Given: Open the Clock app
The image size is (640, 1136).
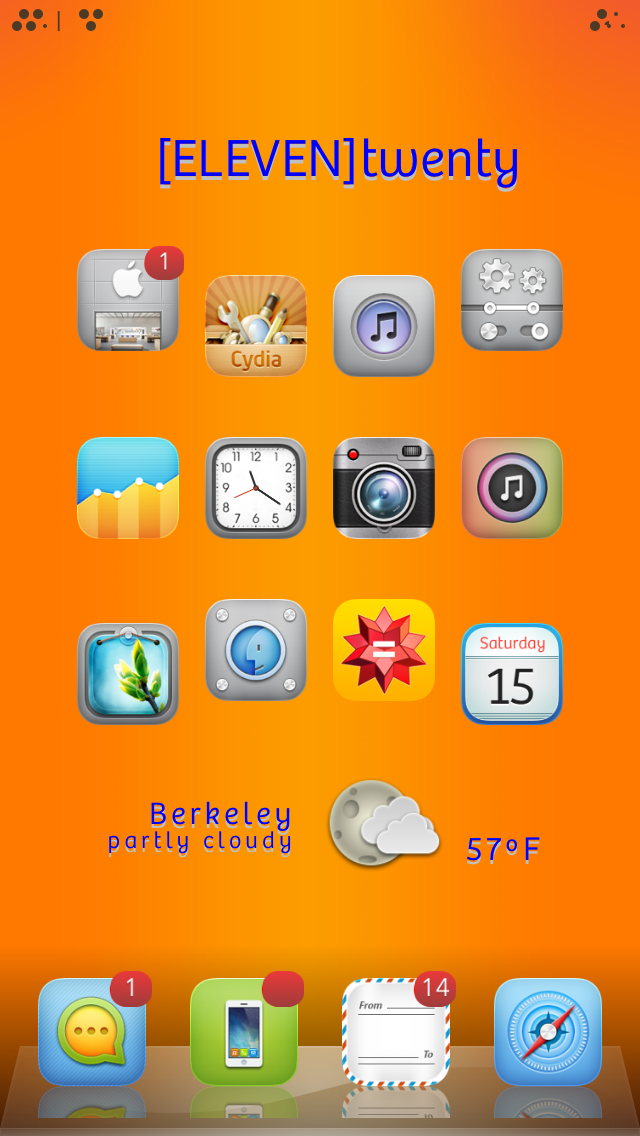Looking at the screenshot, I should click(256, 488).
